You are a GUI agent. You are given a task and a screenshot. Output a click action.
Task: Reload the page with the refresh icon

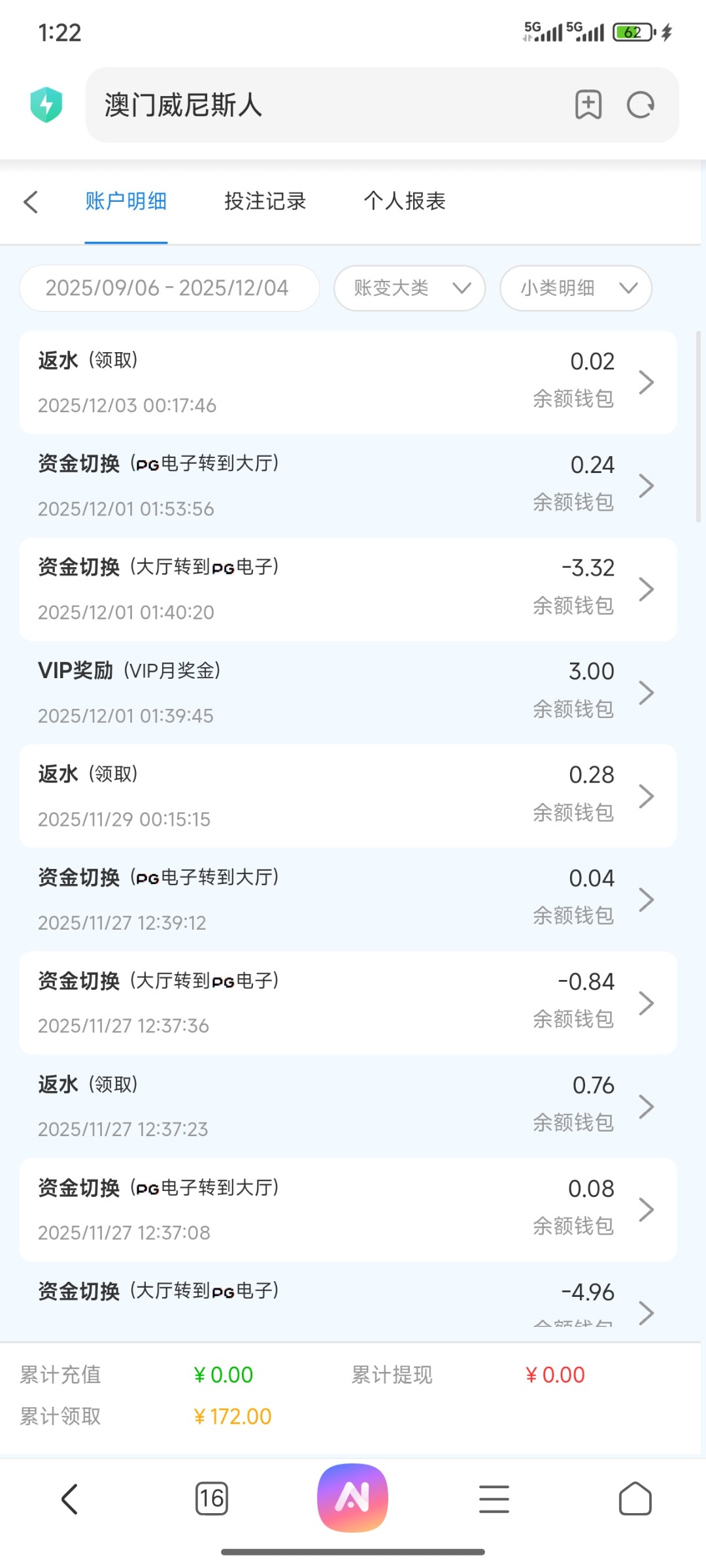(x=641, y=105)
